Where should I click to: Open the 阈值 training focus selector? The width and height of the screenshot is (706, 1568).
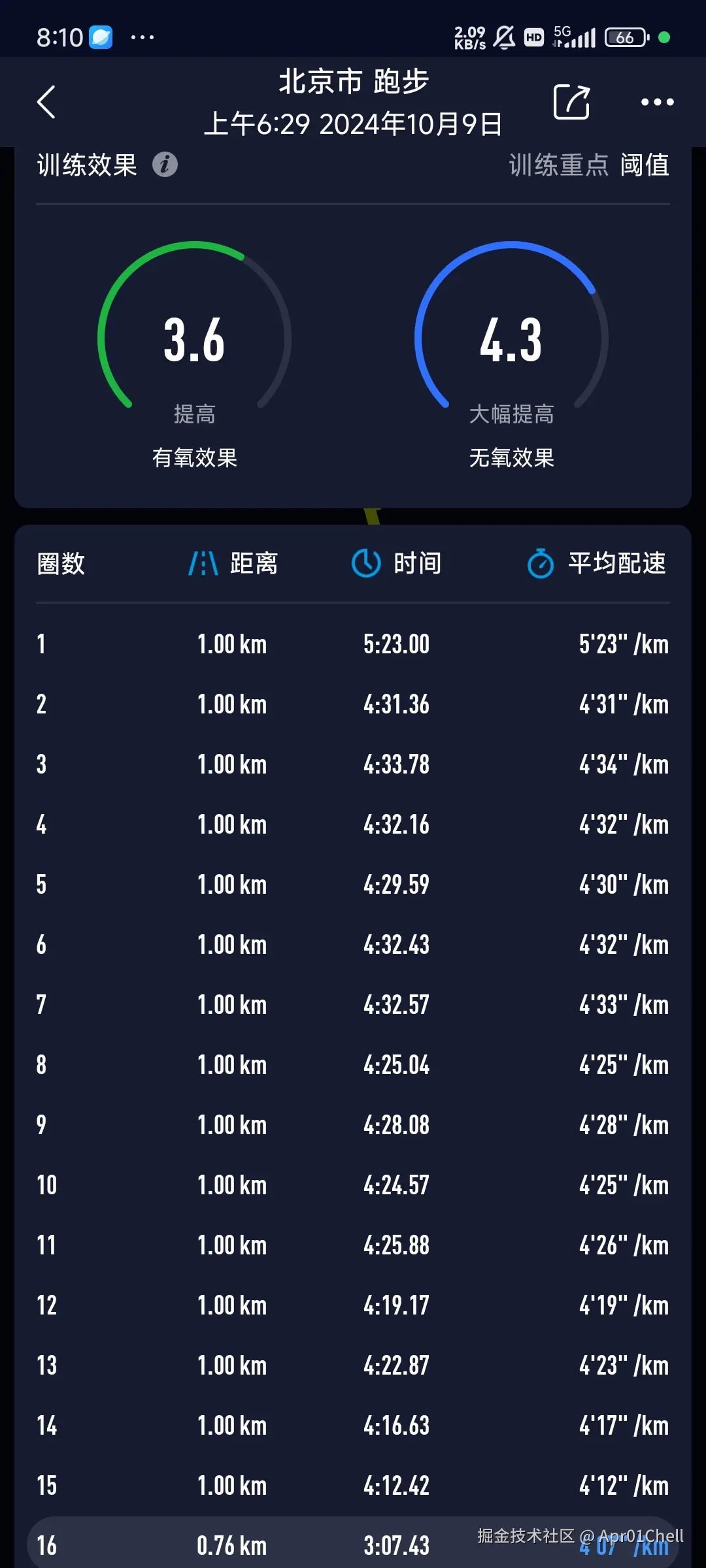click(645, 165)
